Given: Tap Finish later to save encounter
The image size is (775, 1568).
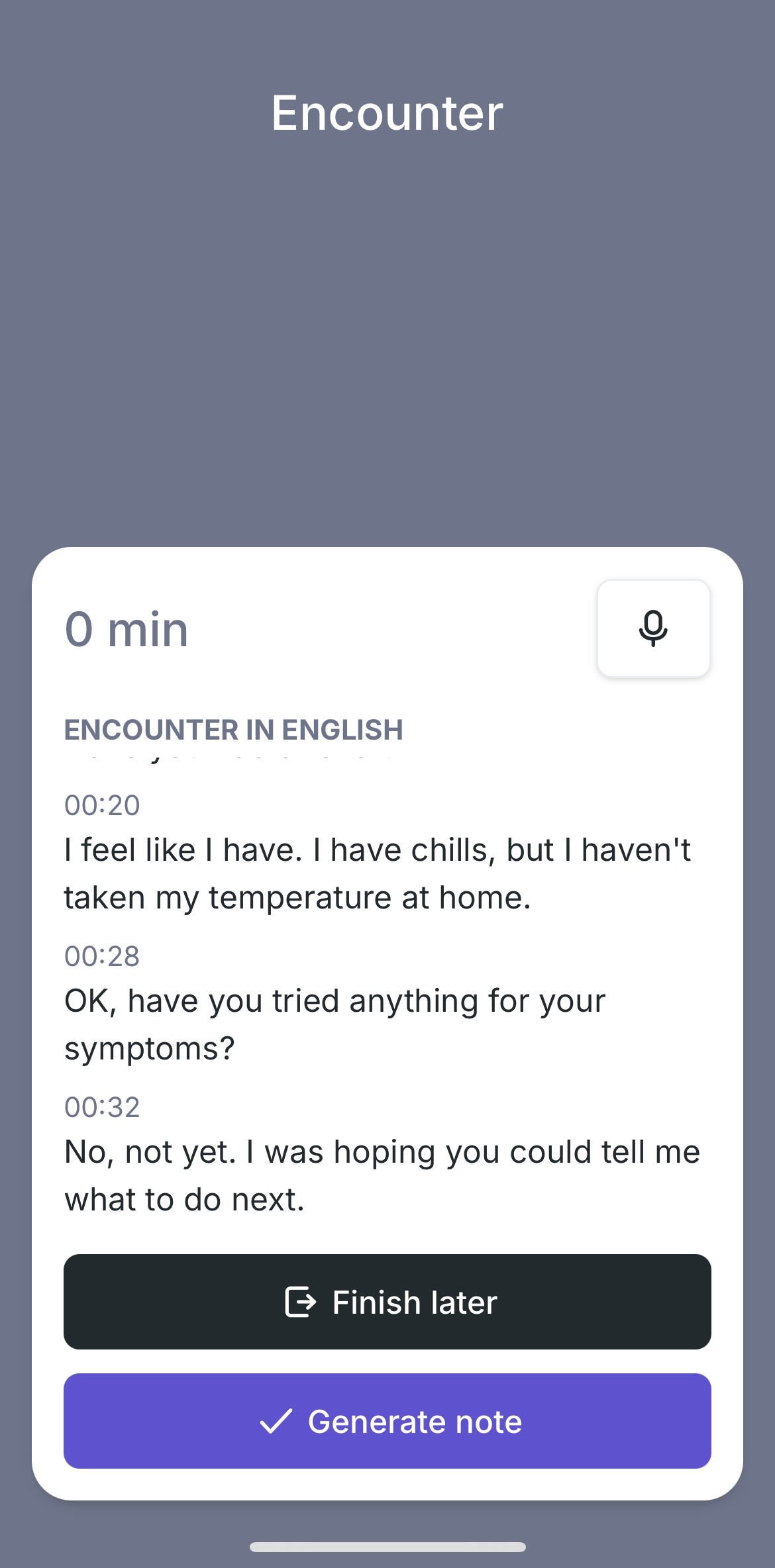Looking at the screenshot, I should point(387,1302).
